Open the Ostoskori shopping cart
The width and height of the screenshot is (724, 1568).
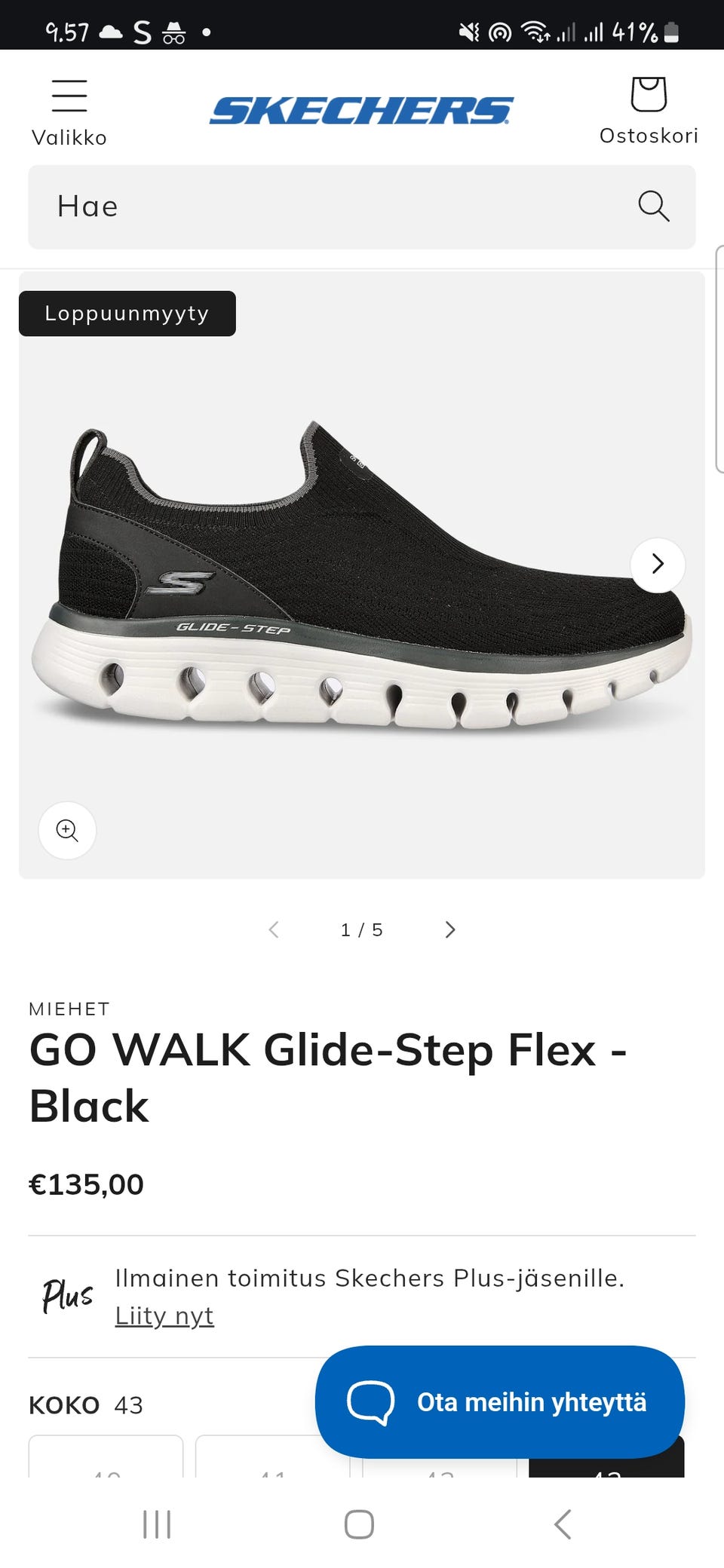648,109
